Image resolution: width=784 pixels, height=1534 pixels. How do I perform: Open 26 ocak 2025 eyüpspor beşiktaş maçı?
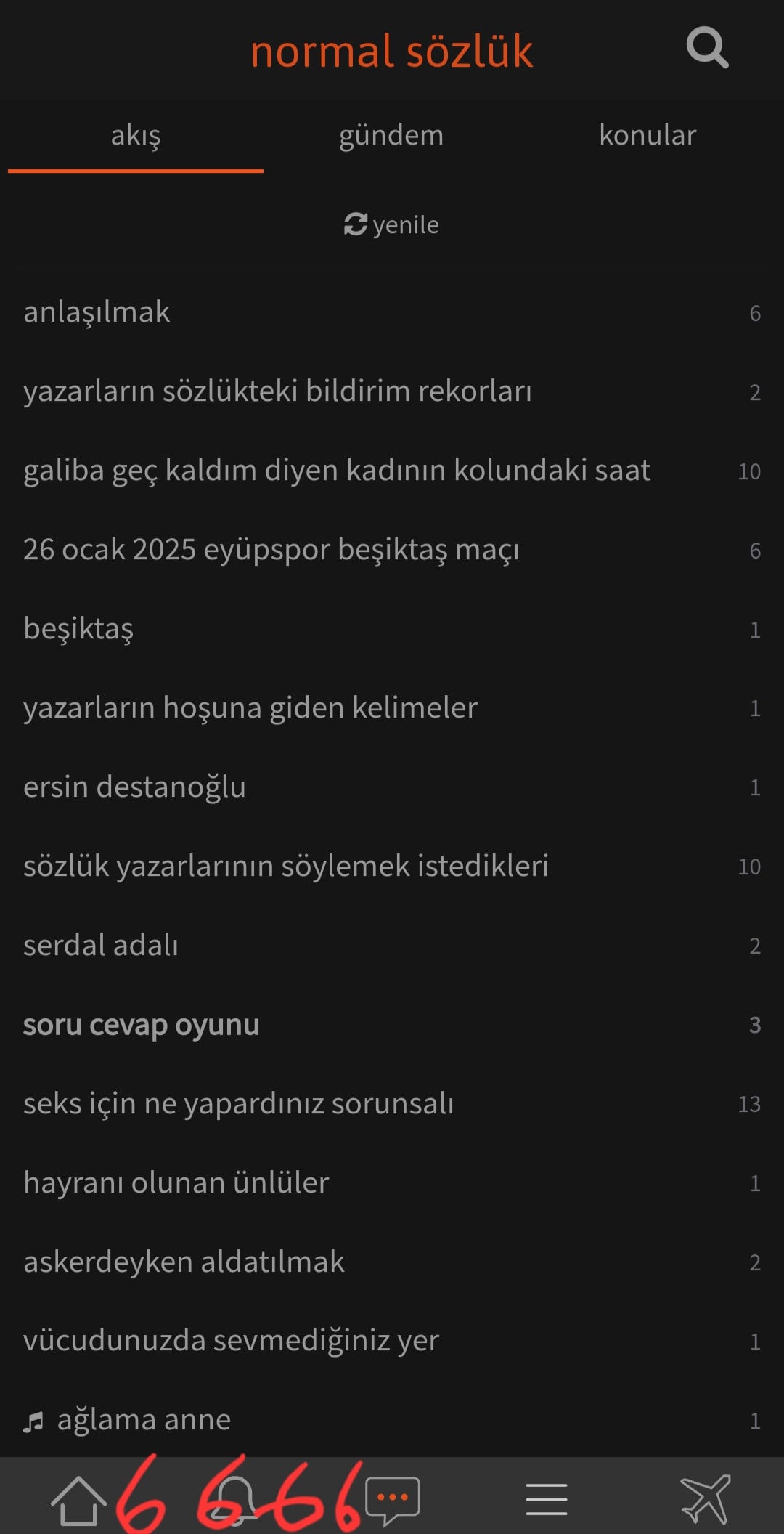[x=271, y=550]
